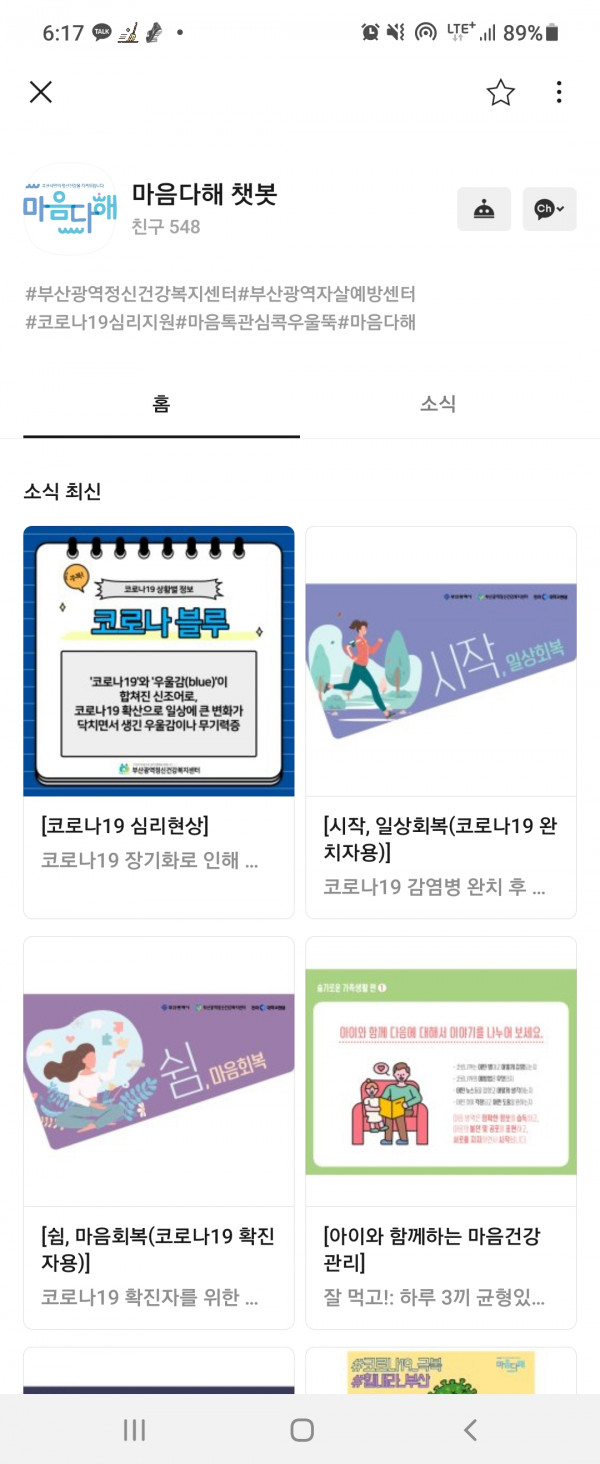
Task: Start the chatbot via robot icon button
Action: coord(484,209)
